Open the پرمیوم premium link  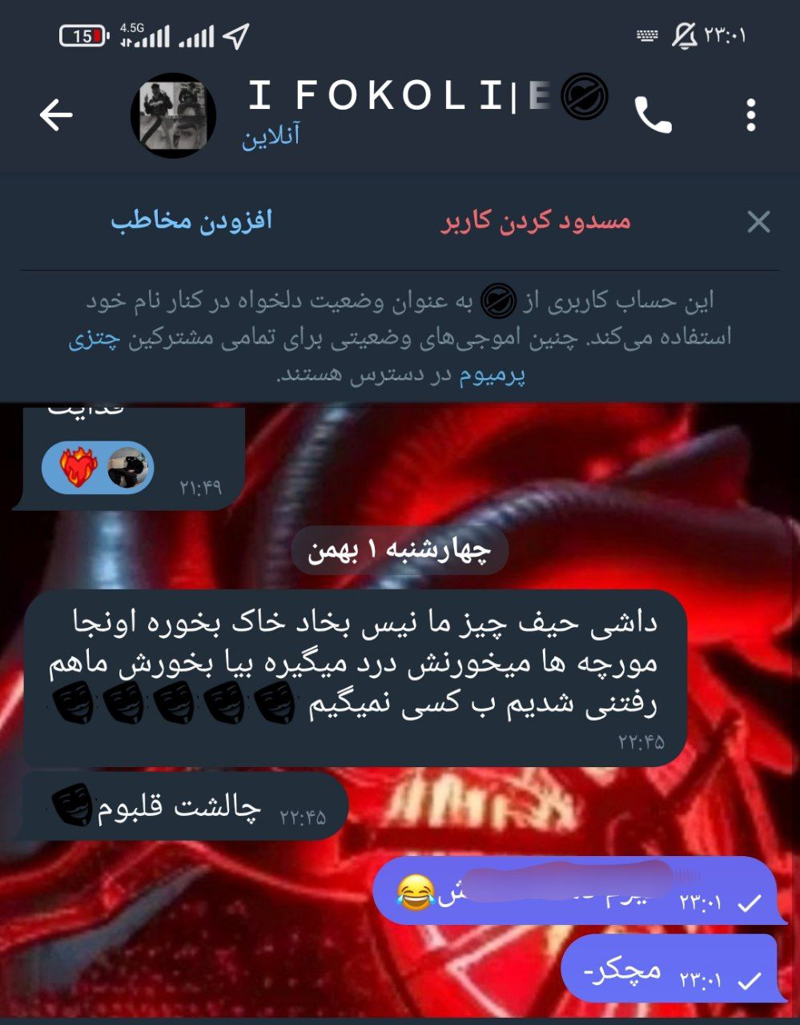(491, 376)
